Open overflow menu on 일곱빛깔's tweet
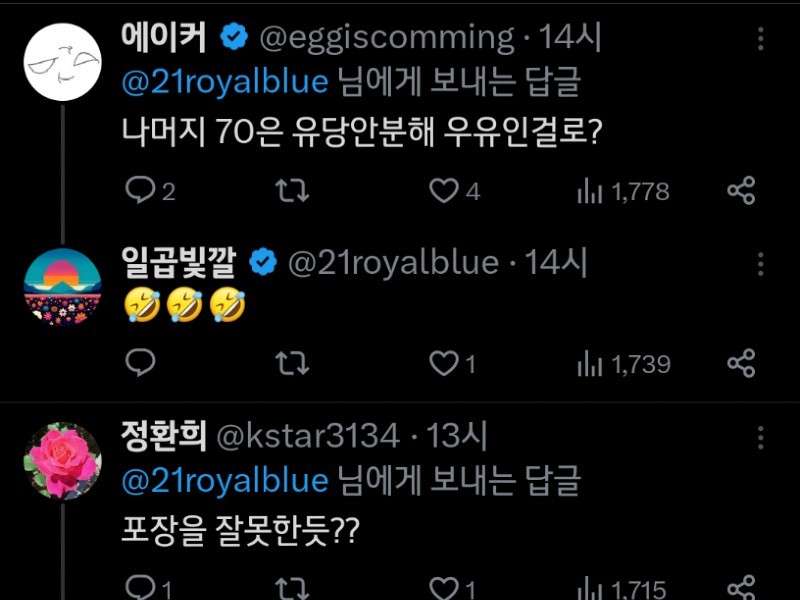This screenshot has height=600, width=800. (x=762, y=265)
